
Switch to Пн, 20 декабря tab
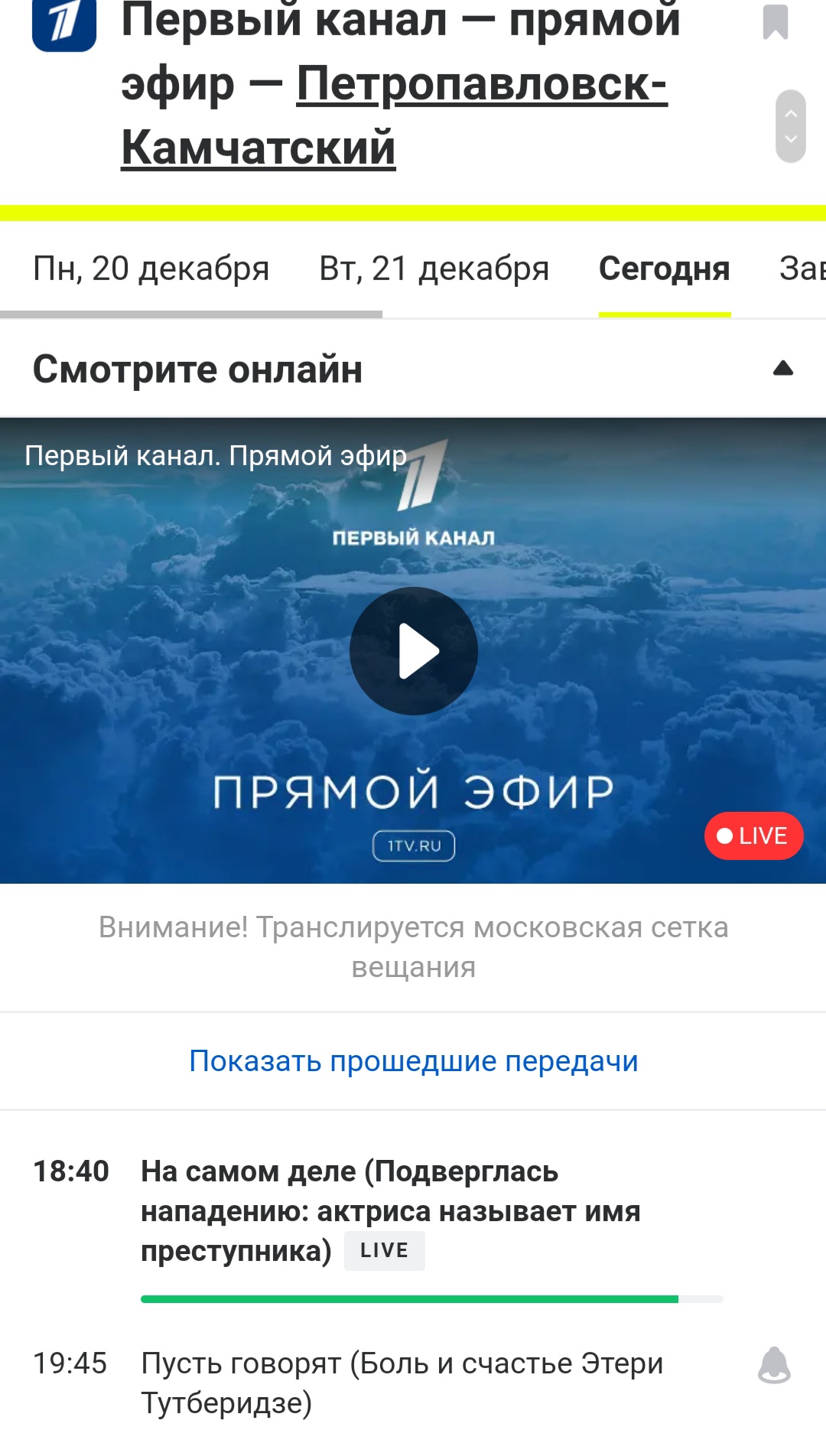151,269
